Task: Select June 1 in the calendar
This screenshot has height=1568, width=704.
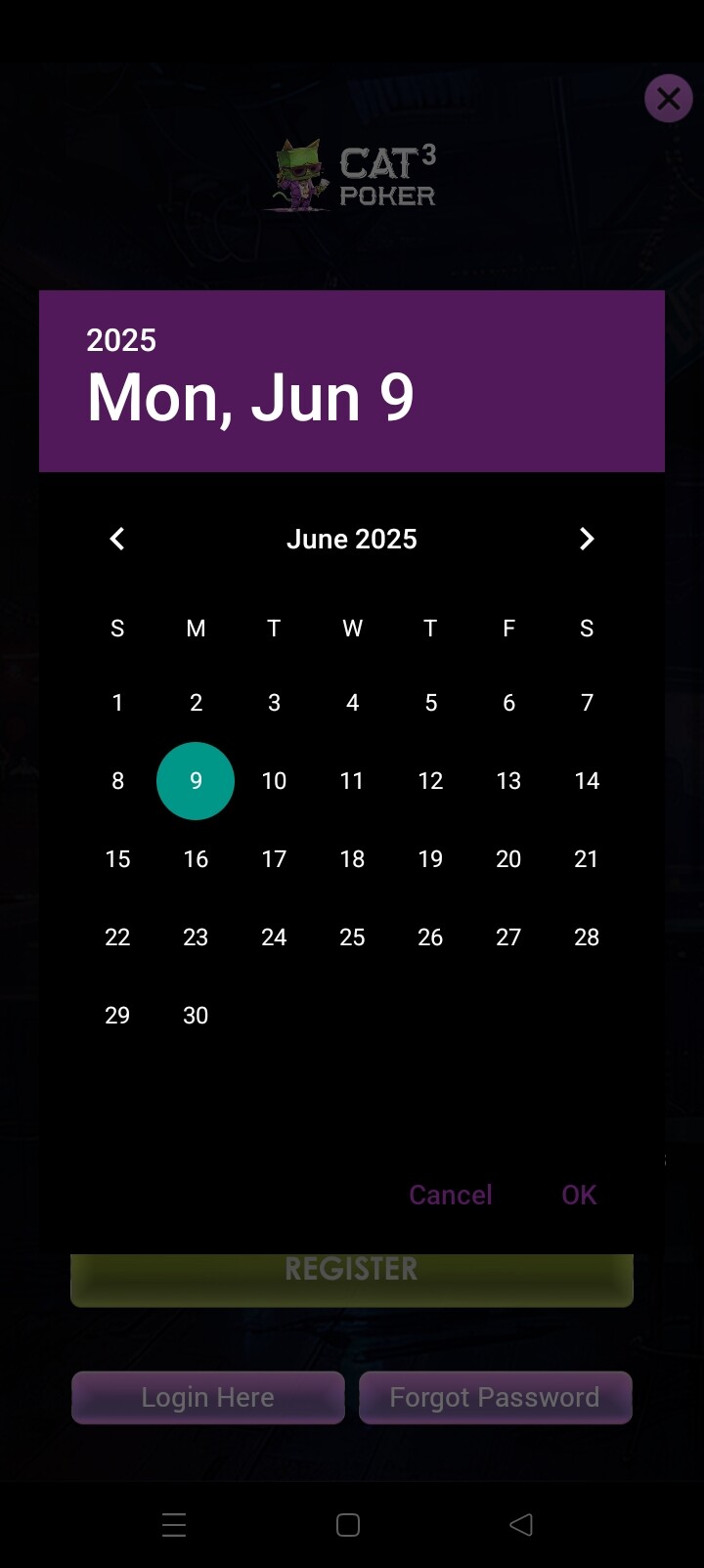Action: pos(117,702)
